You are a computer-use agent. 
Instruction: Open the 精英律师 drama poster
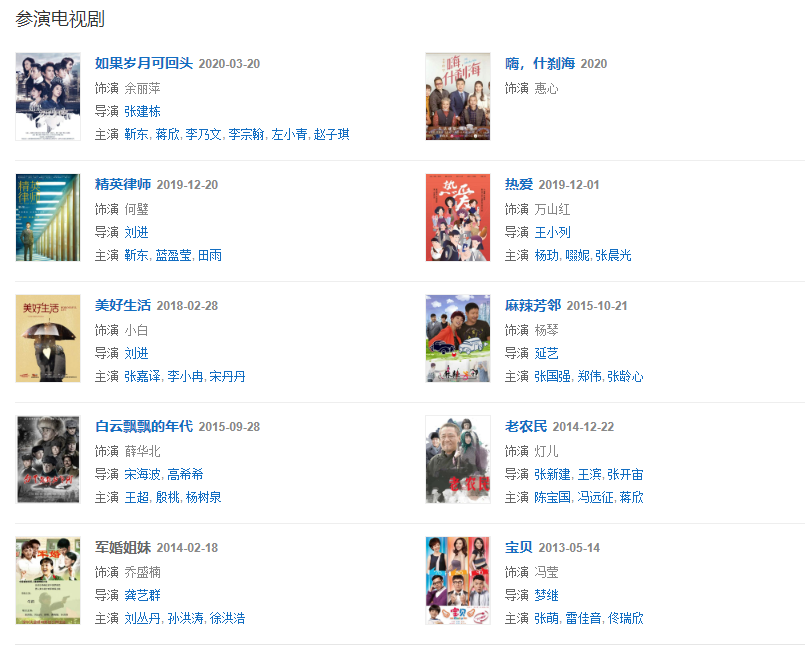coord(48,217)
